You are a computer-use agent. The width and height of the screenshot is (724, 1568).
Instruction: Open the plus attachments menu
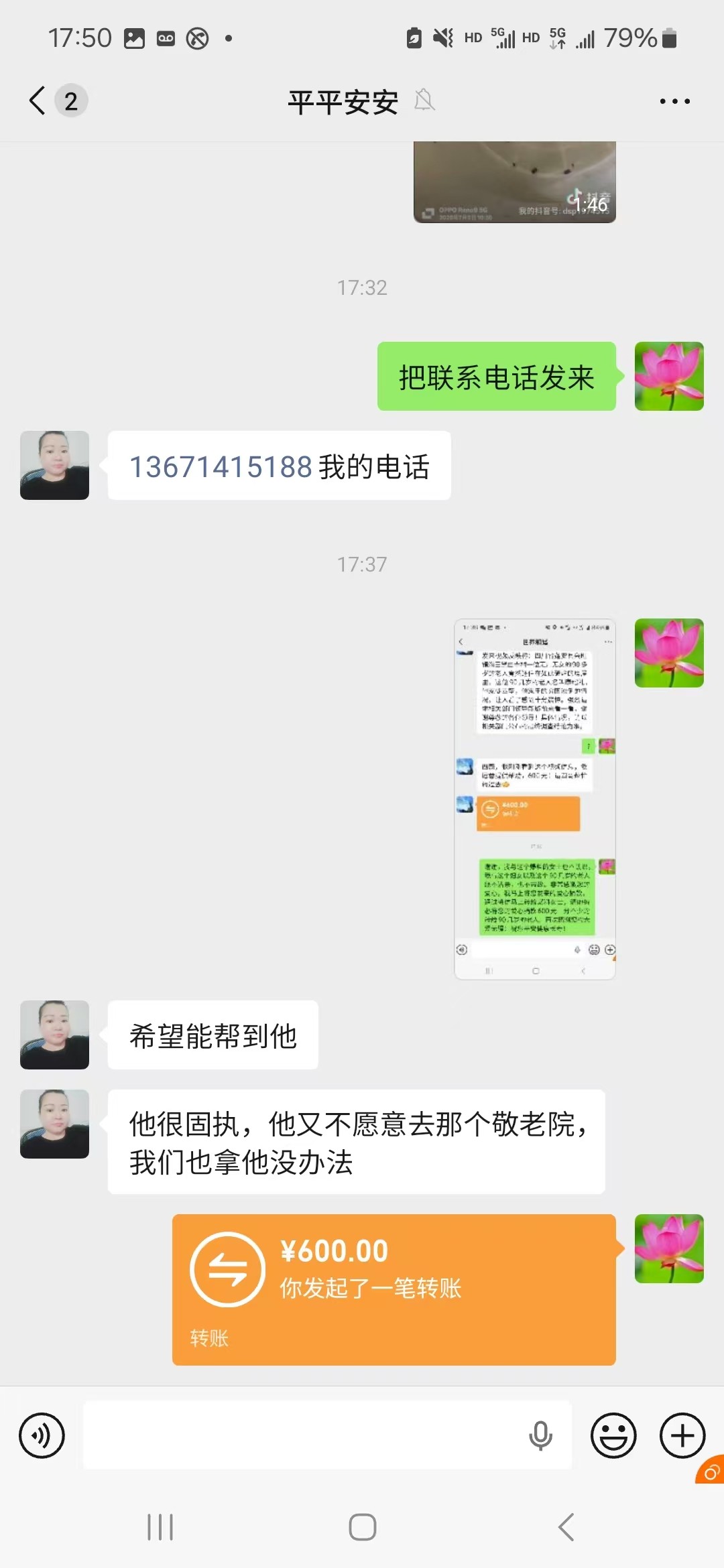click(x=682, y=1435)
